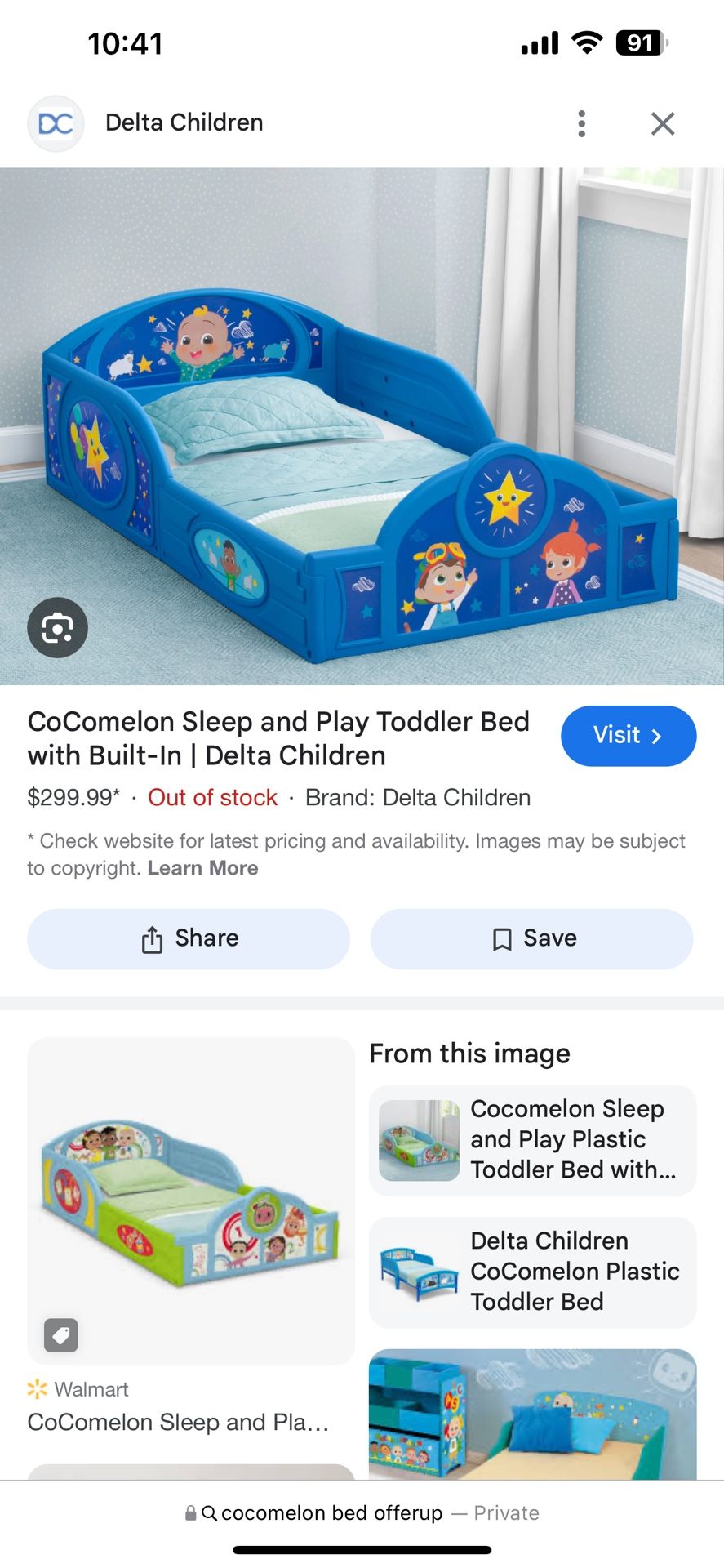Close the image viewer
This screenshot has height=1568, width=724.
662,123
